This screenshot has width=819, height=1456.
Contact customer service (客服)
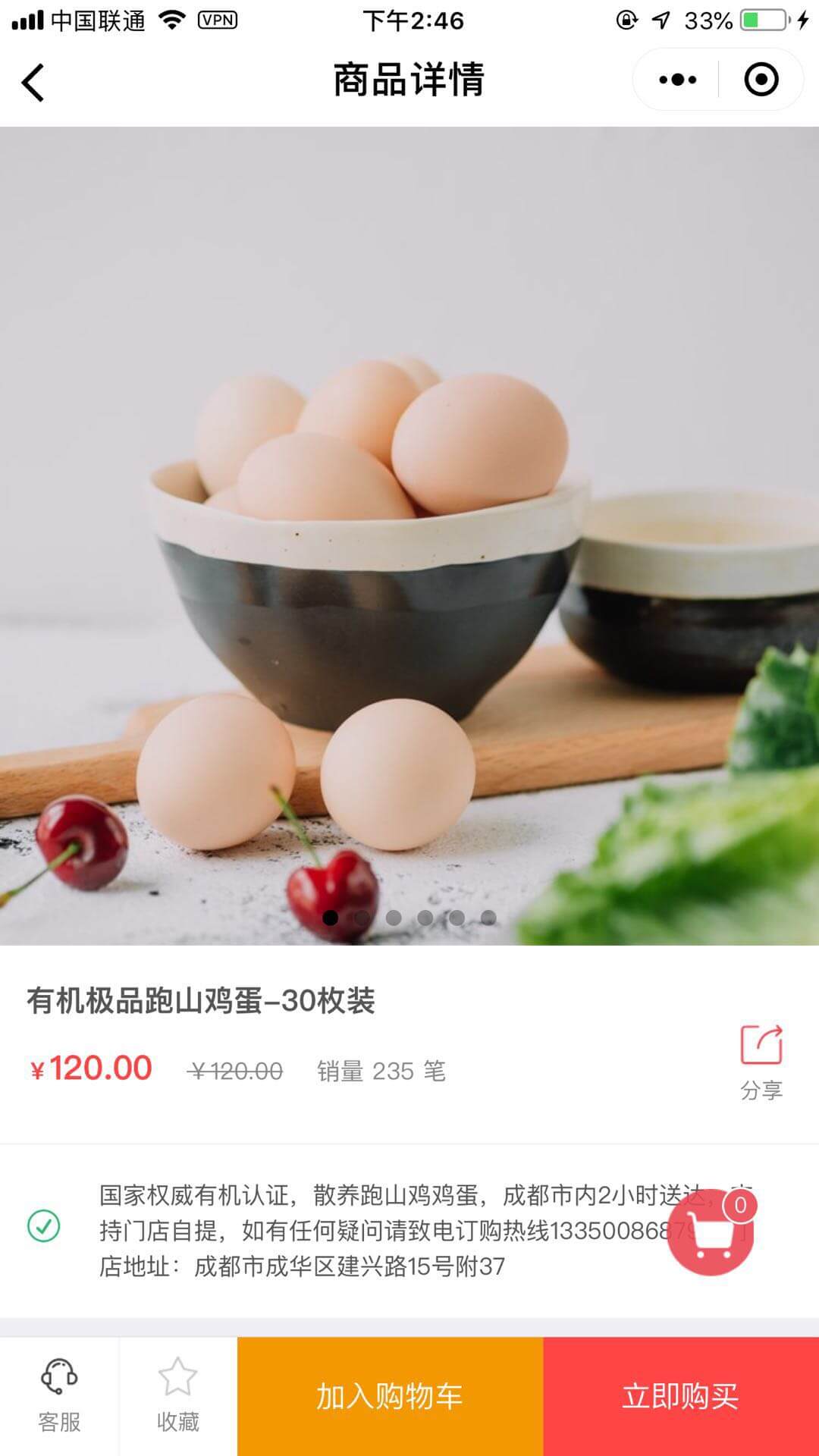click(x=59, y=1395)
